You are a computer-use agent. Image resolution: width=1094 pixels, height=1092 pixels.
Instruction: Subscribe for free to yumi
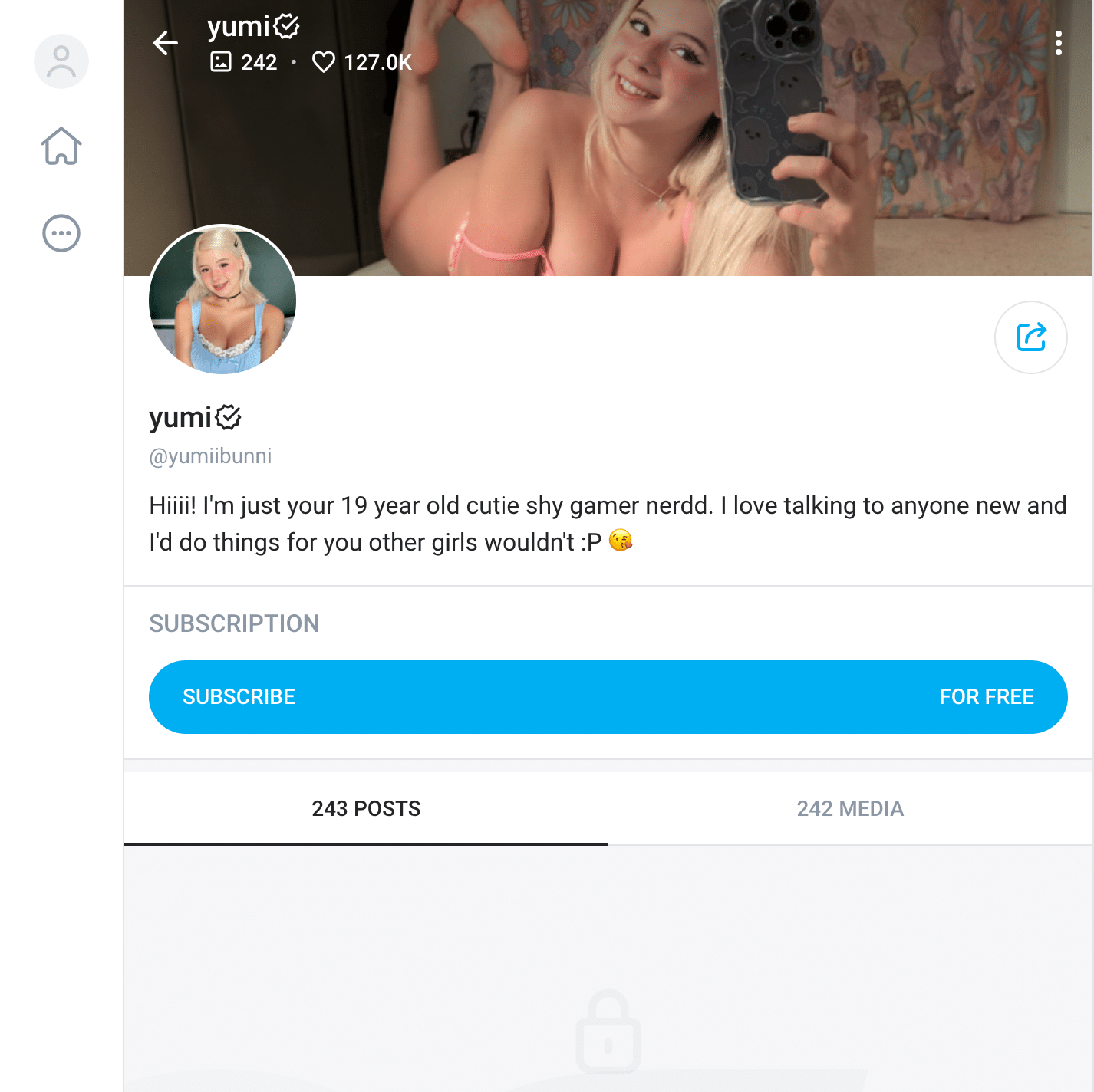608,696
